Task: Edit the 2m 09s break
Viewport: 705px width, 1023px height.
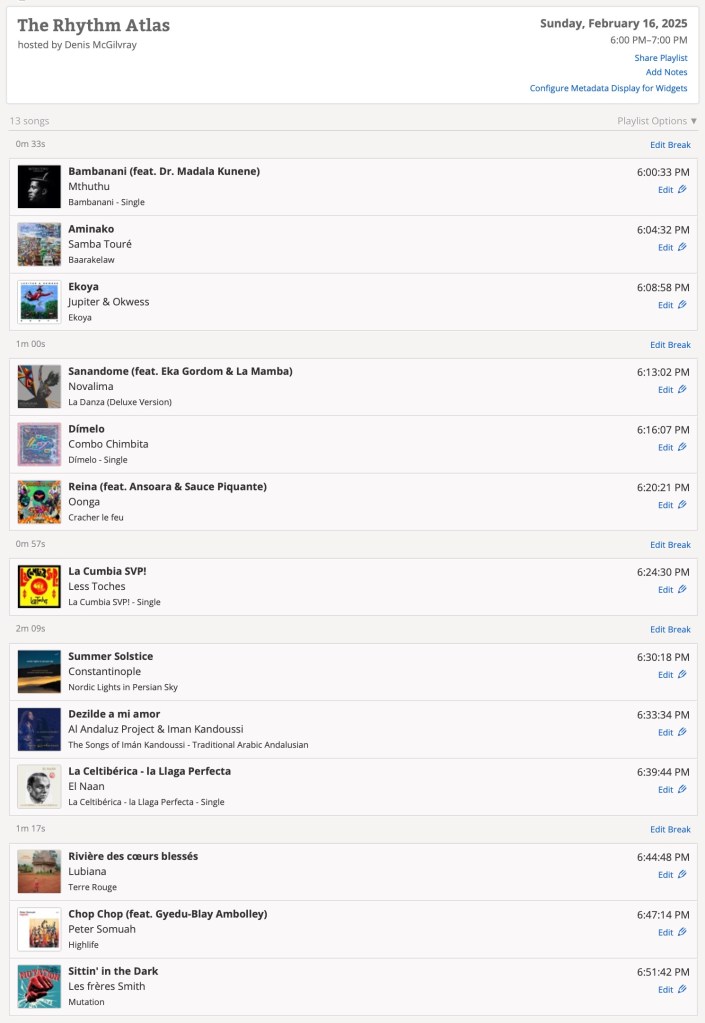Action: click(x=670, y=630)
